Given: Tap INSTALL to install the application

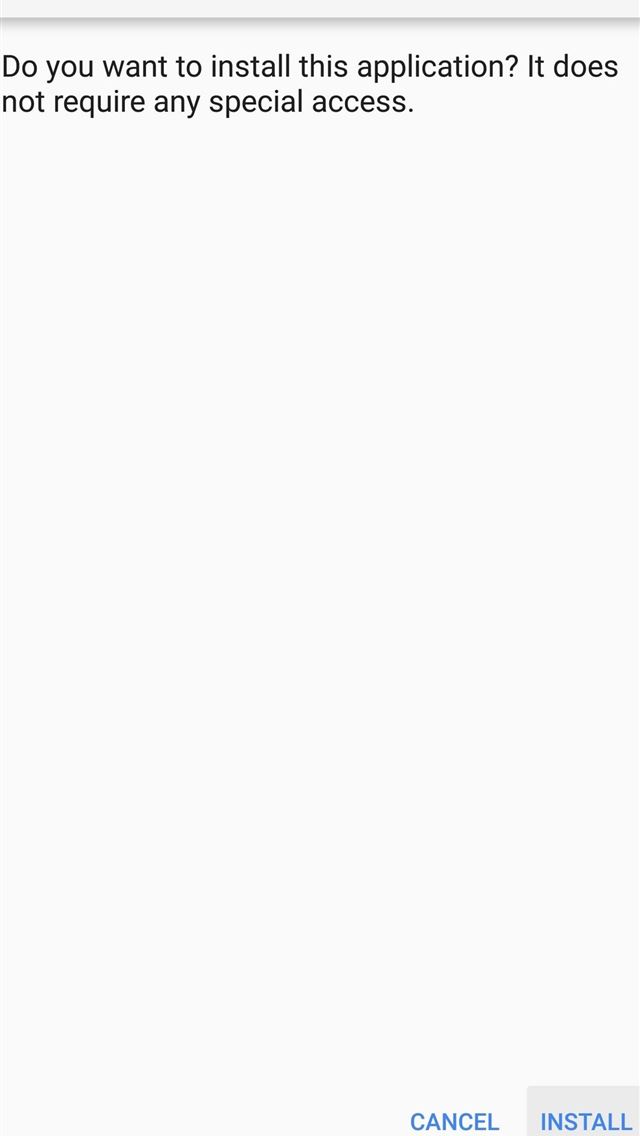Looking at the screenshot, I should pos(585,1120).
